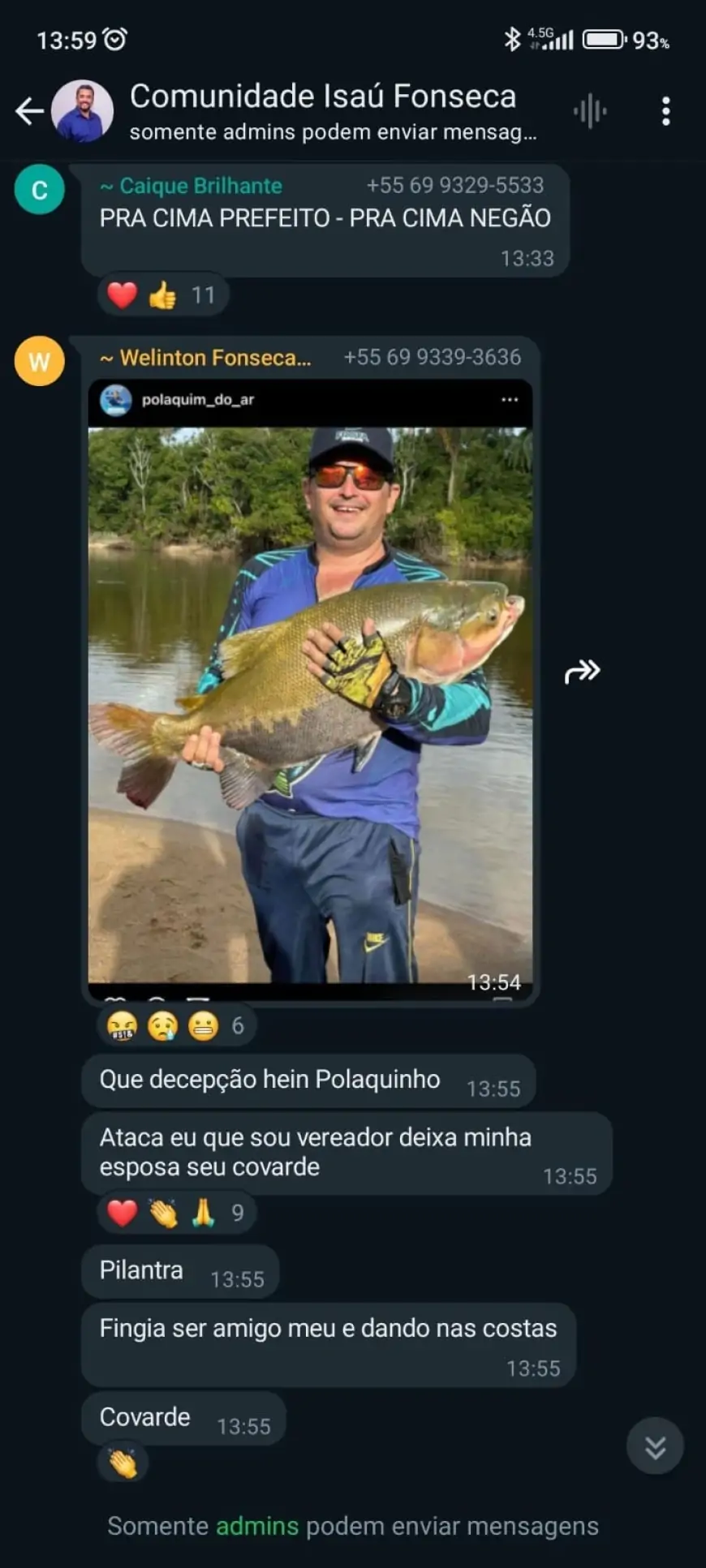This screenshot has width=706, height=1568.
Task: View the 6 reactions under the photo
Action: pyautogui.click(x=175, y=1026)
